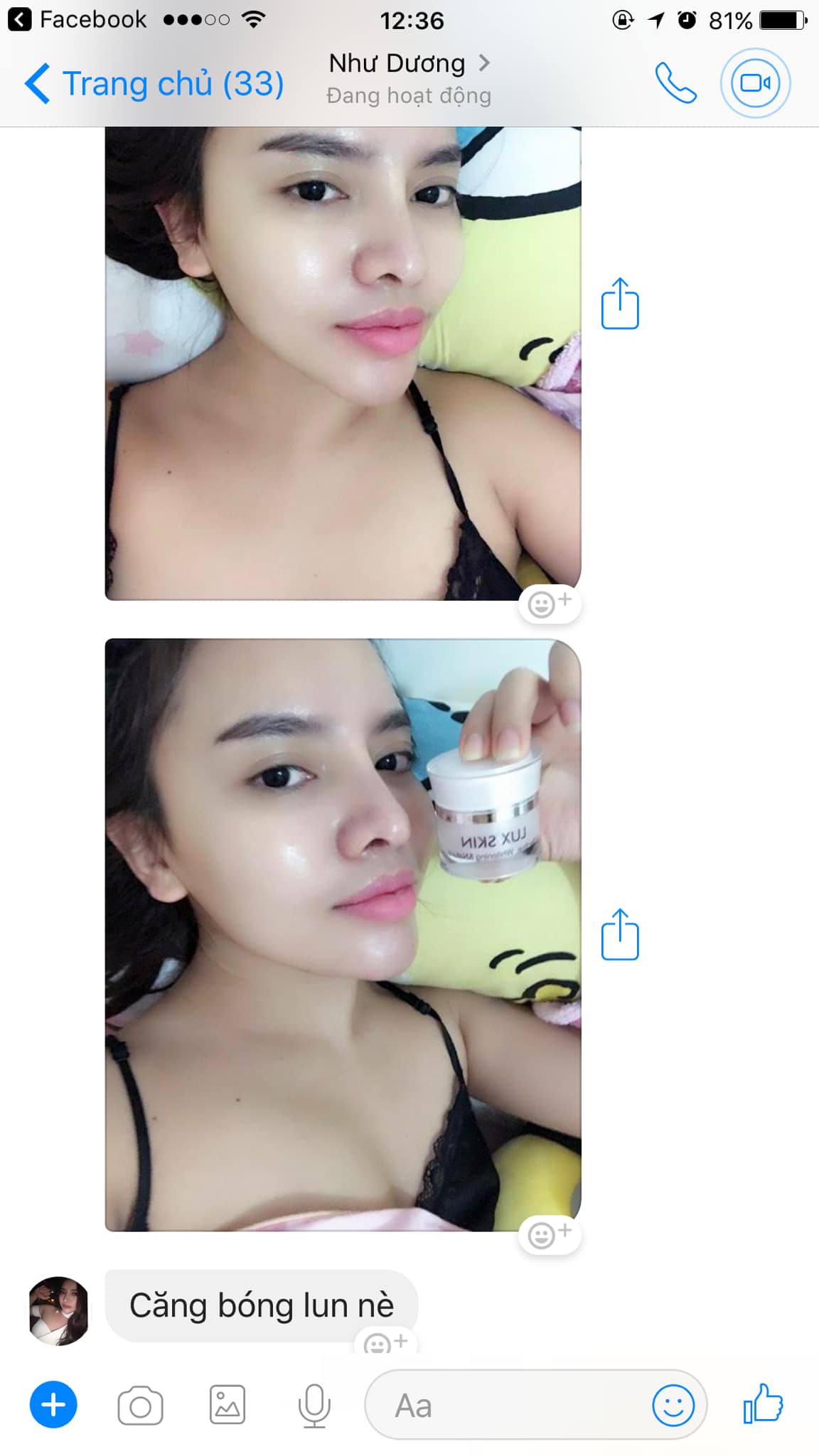Pick an image from the gallery

point(227,1405)
